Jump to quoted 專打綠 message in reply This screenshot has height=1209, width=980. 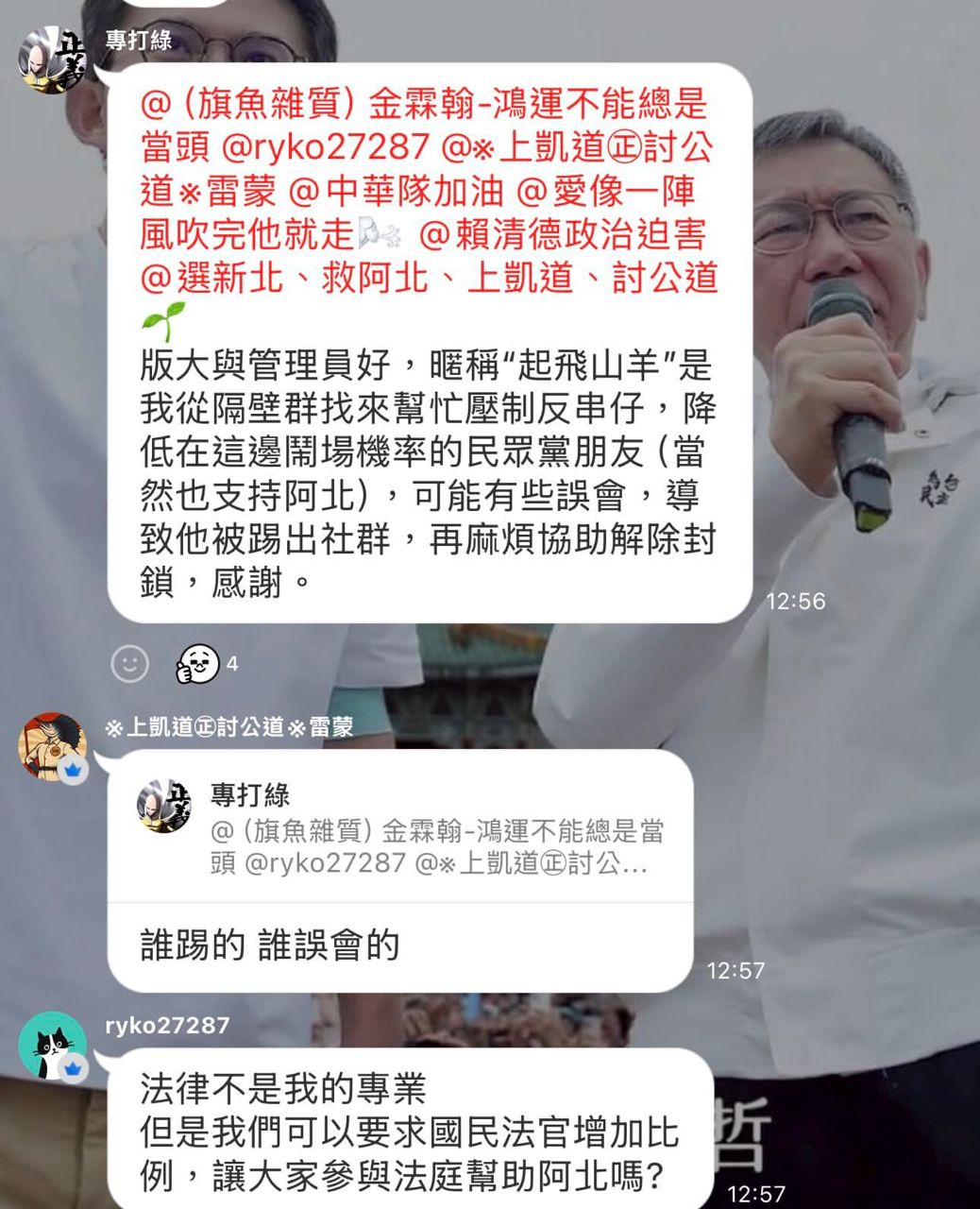tap(400, 828)
